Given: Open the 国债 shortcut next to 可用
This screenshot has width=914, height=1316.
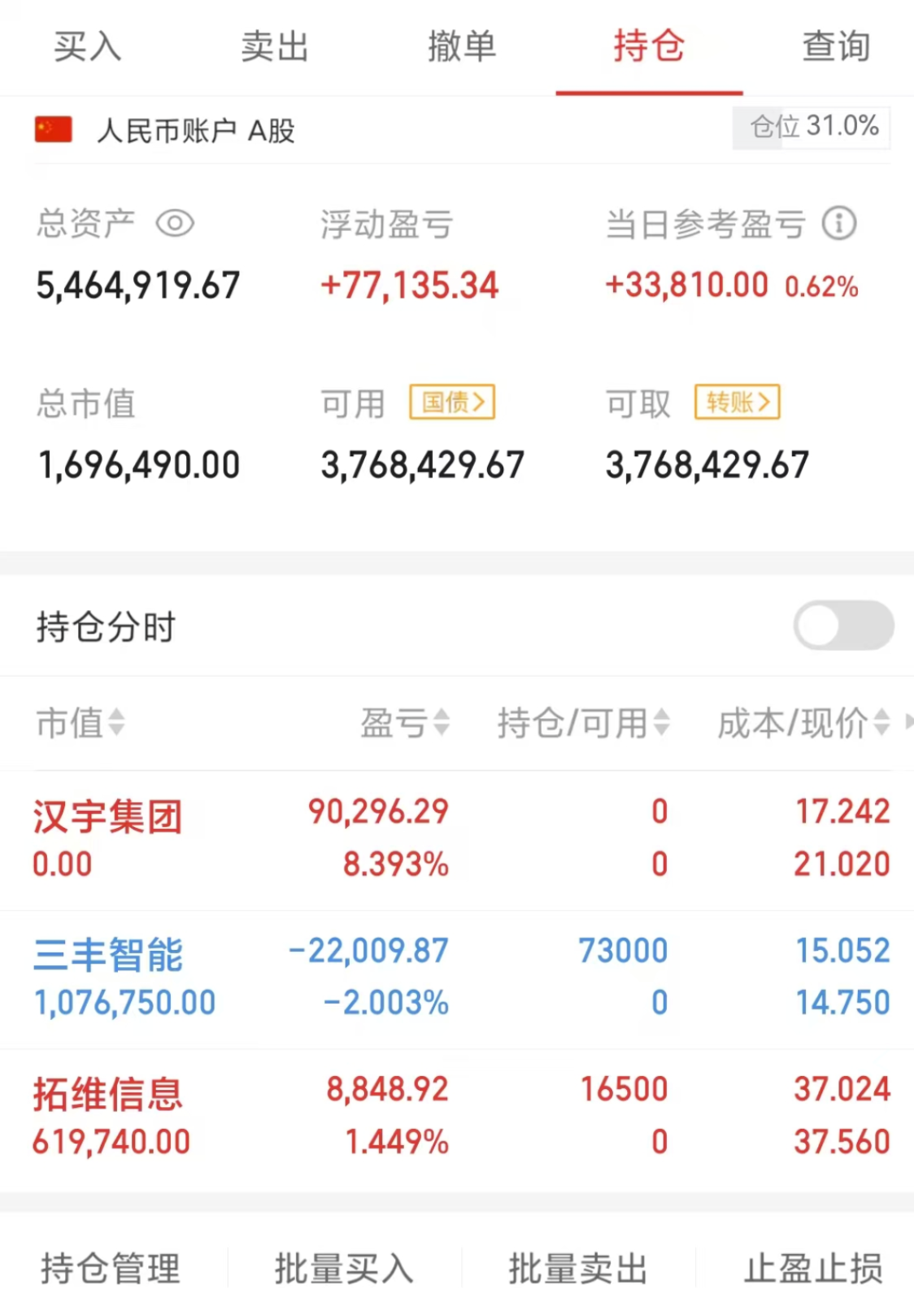Looking at the screenshot, I should [x=452, y=403].
